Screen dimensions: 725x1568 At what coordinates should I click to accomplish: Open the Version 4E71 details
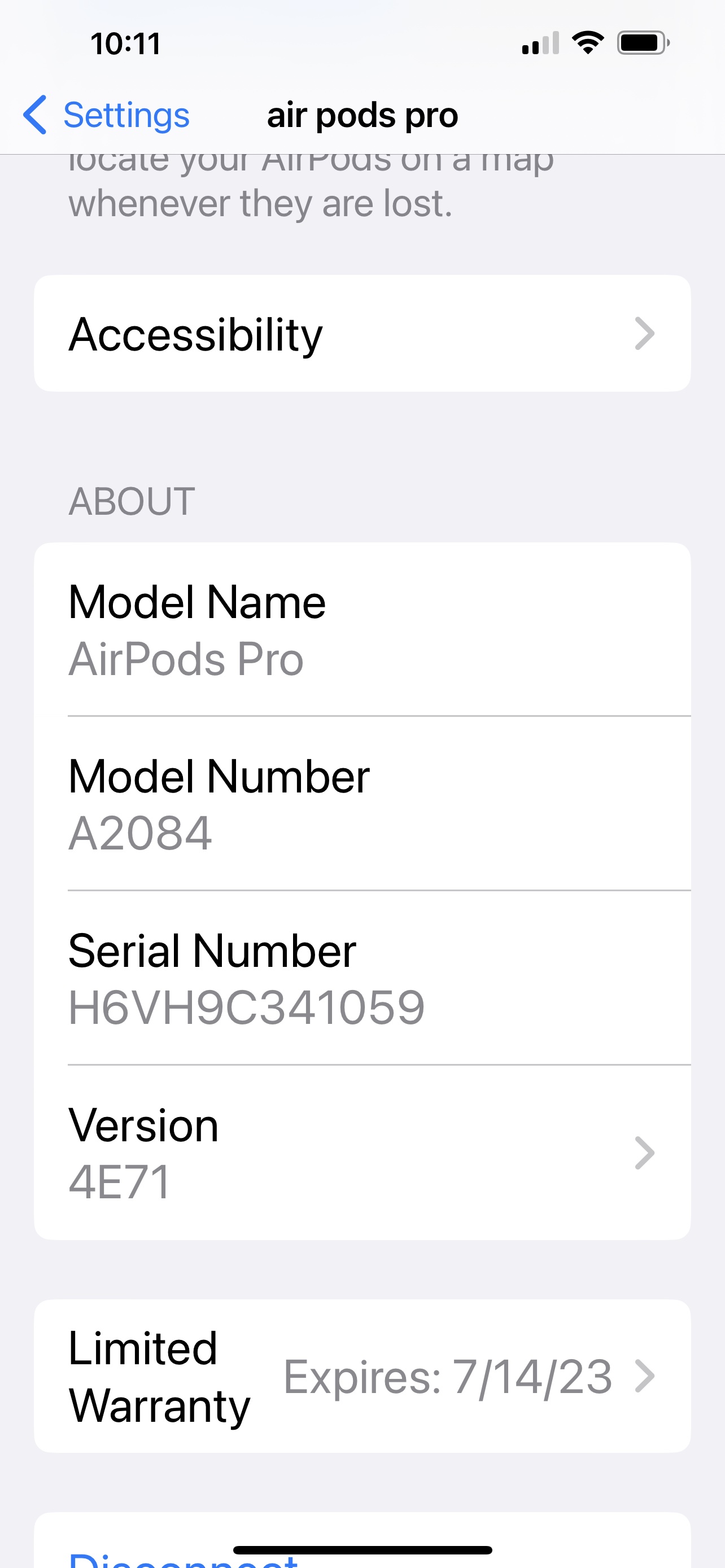361,1152
